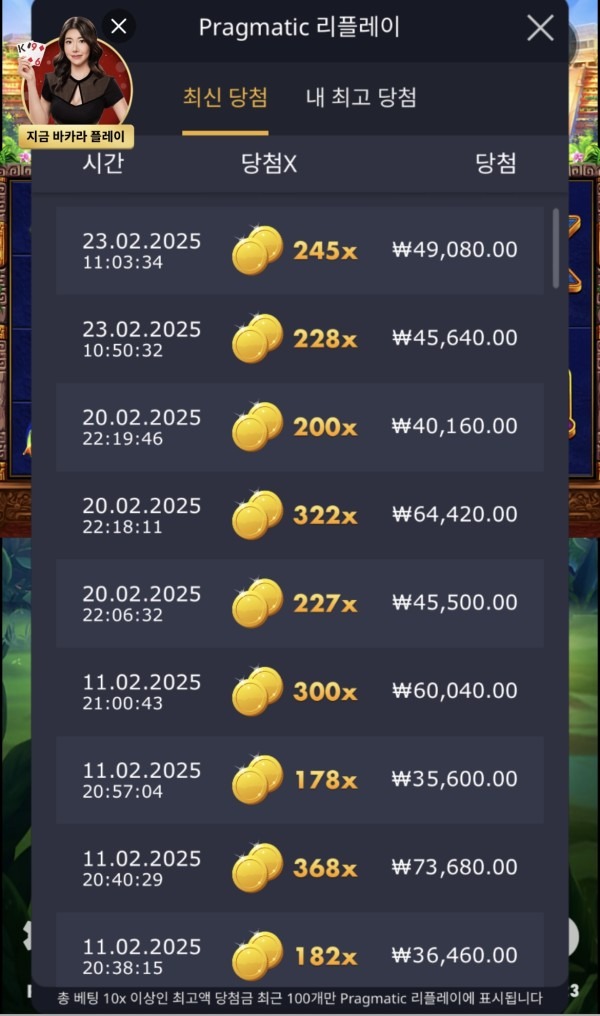Screen dimensions: 600x1016
Task: Play the 245x replay for ₩49,080.00
Action: click(300, 250)
